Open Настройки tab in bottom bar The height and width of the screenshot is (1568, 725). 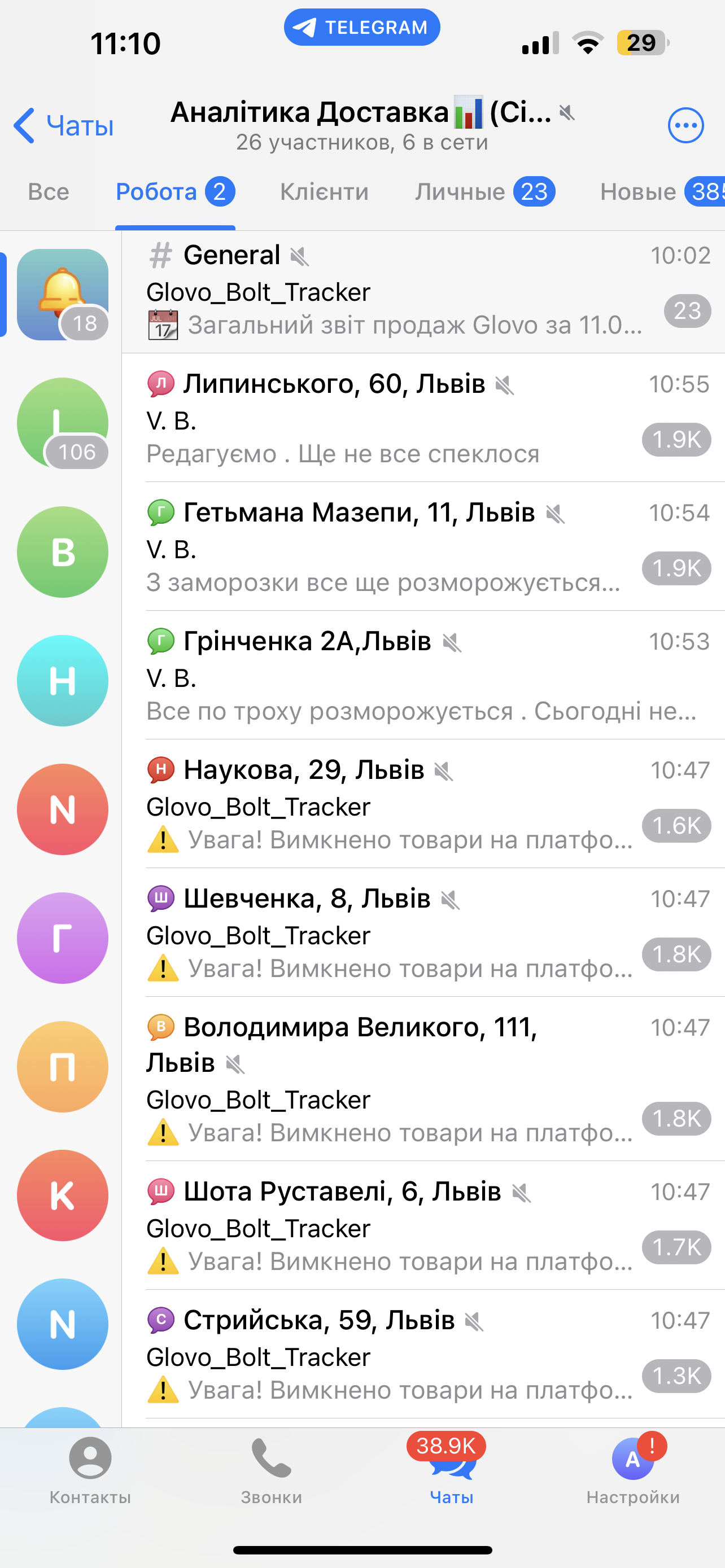point(633,1470)
